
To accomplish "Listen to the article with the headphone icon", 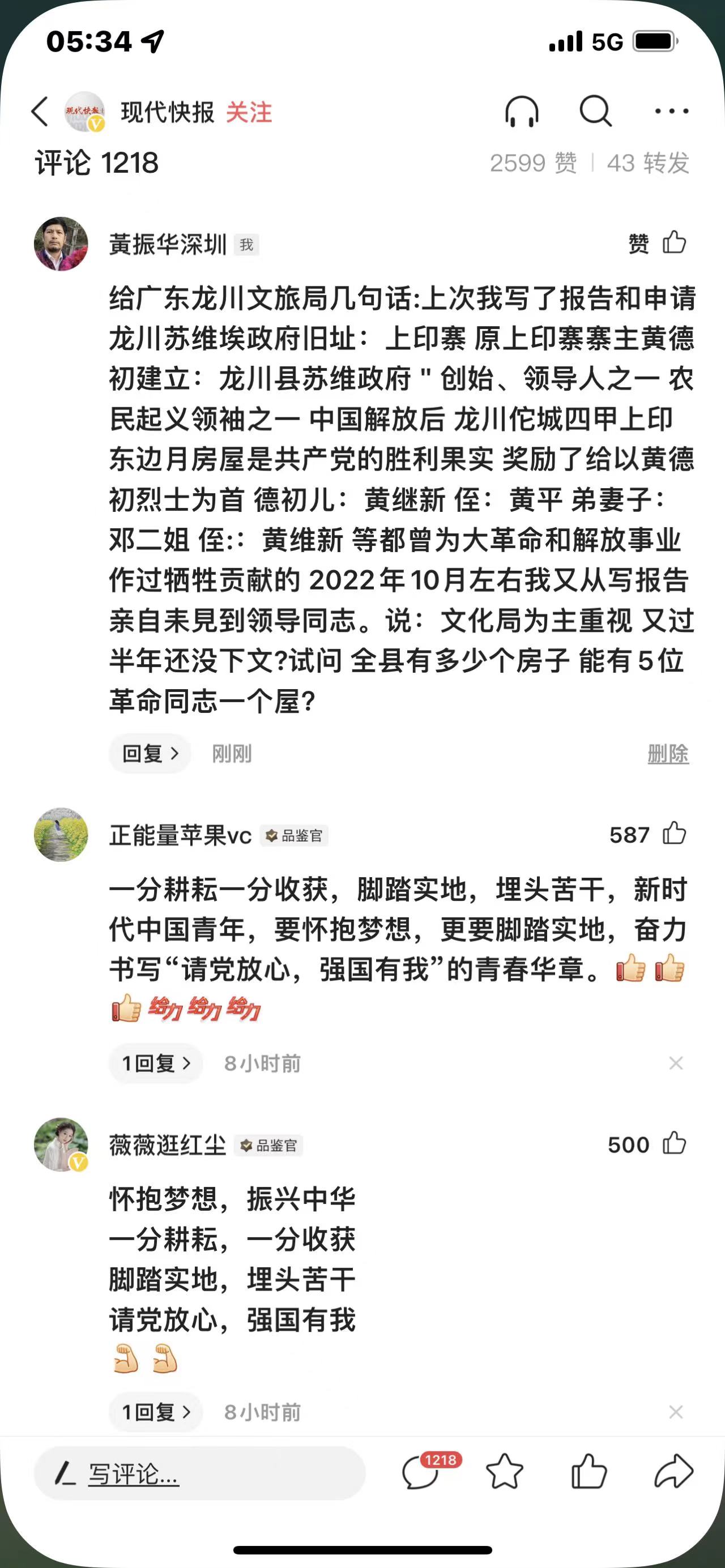I will point(522,112).
